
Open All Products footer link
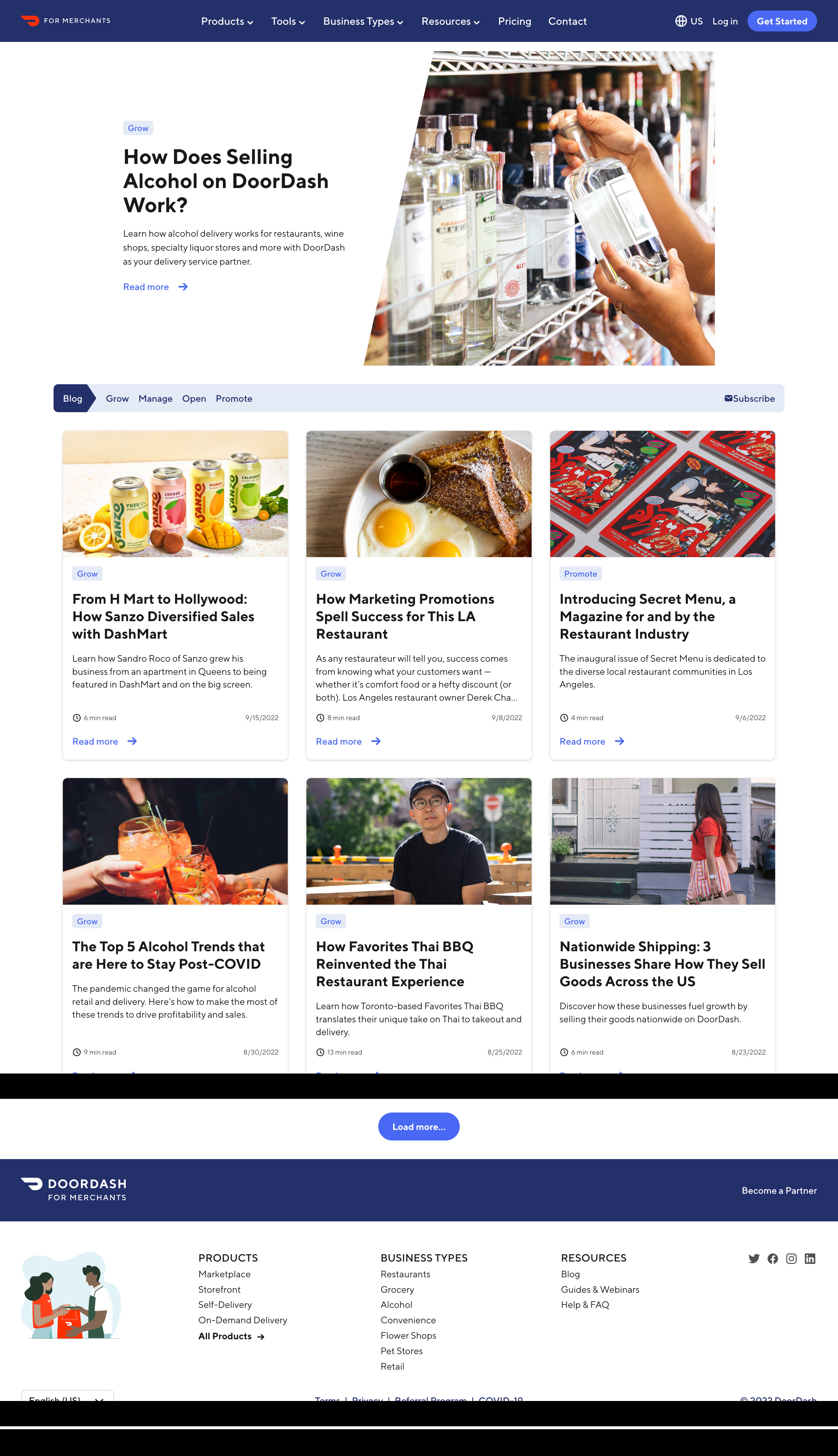[x=231, y=1336]
